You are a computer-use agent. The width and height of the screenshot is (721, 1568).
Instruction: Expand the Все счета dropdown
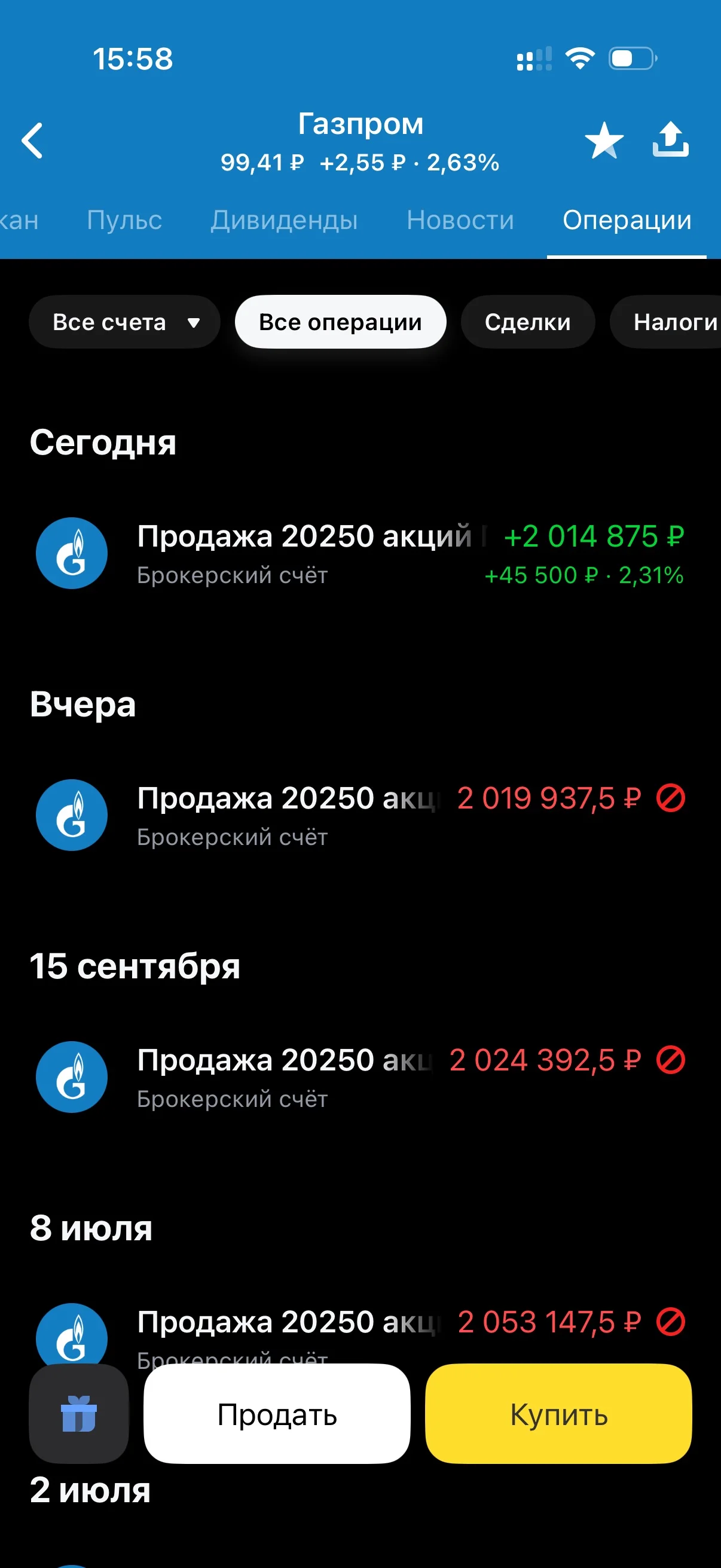coord(124,322)
